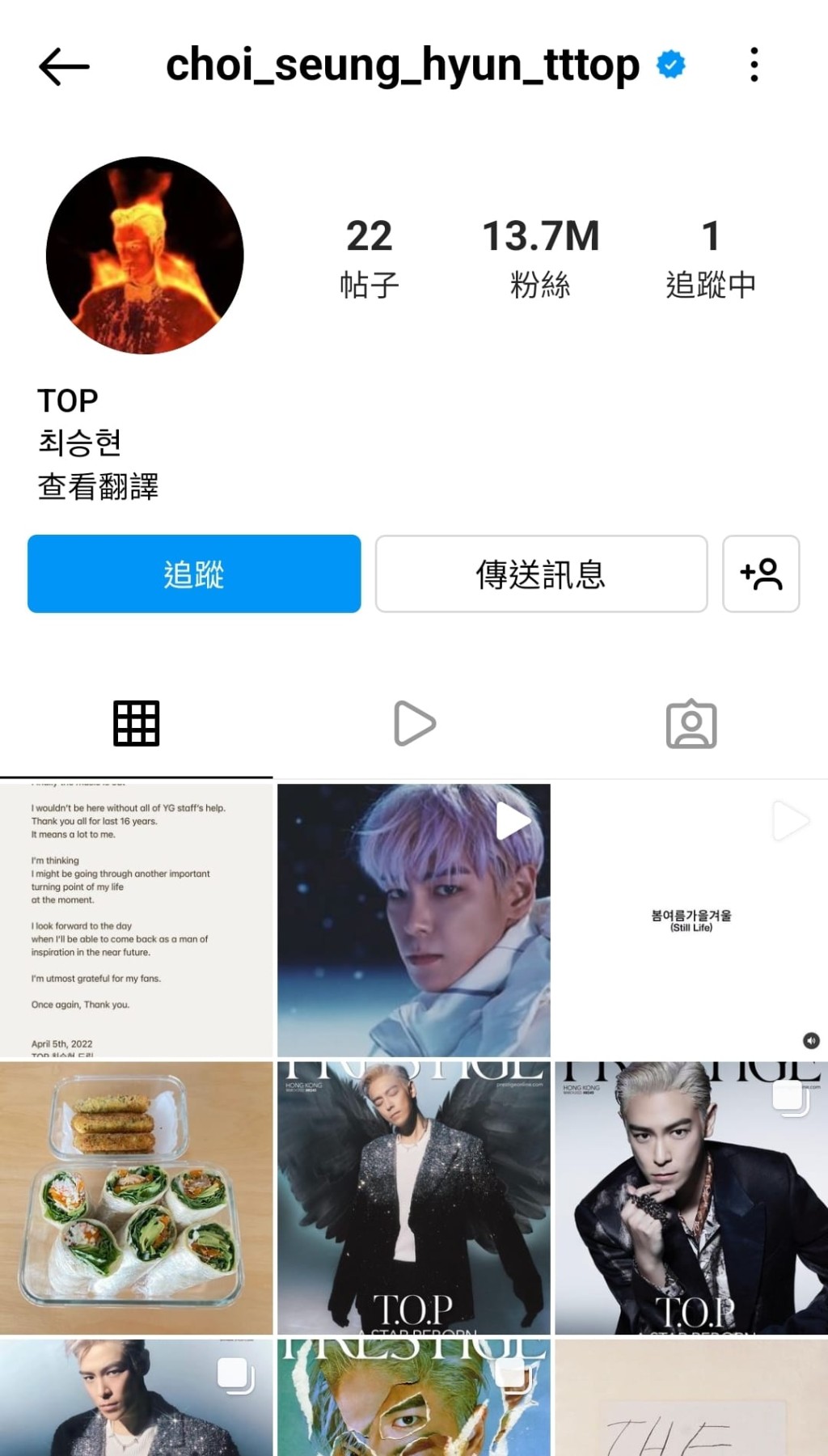
Task: Play the purple-haired portrait video post
Action: coord(413,921)
